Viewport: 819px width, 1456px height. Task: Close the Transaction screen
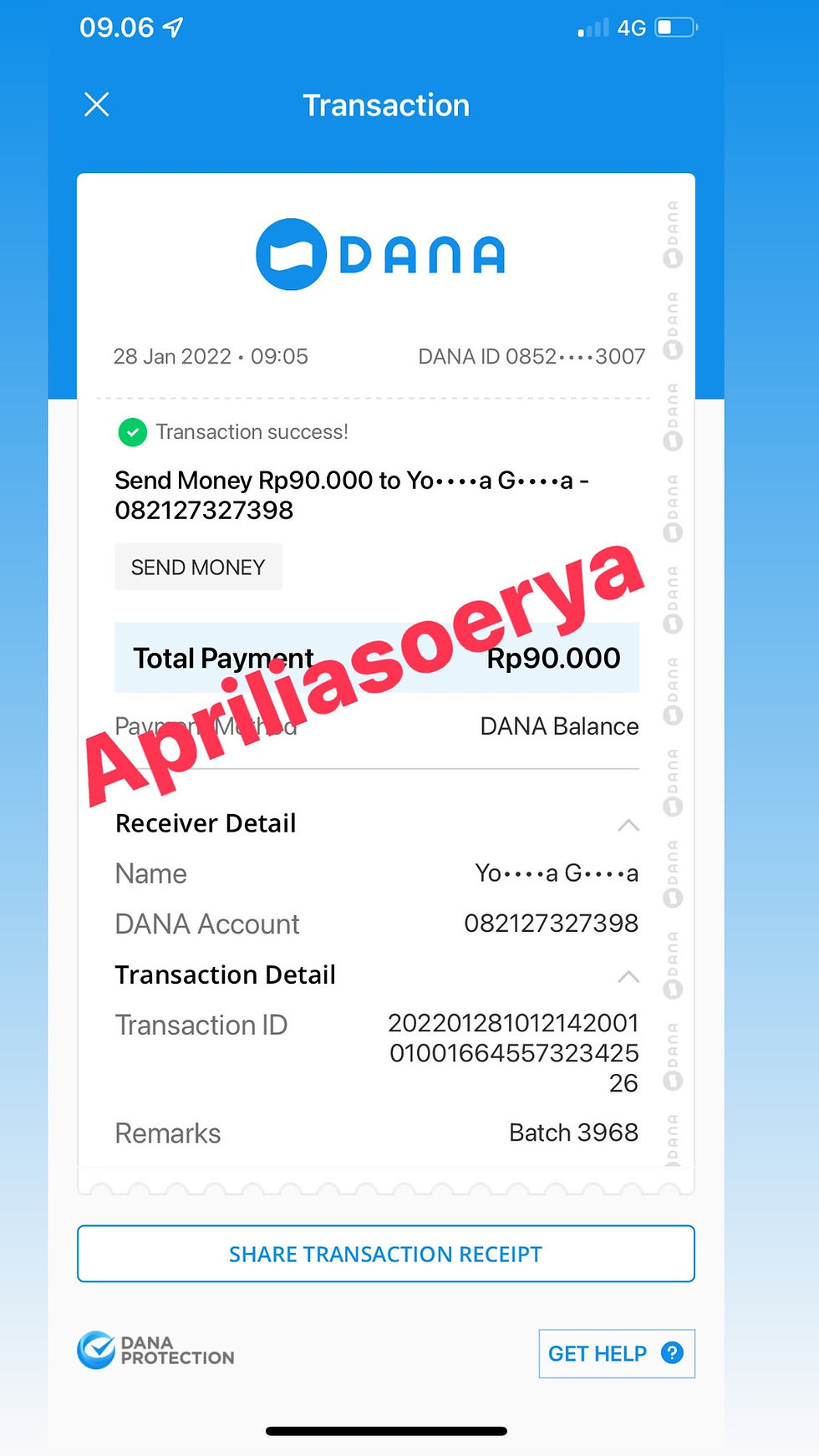point(97,104)
